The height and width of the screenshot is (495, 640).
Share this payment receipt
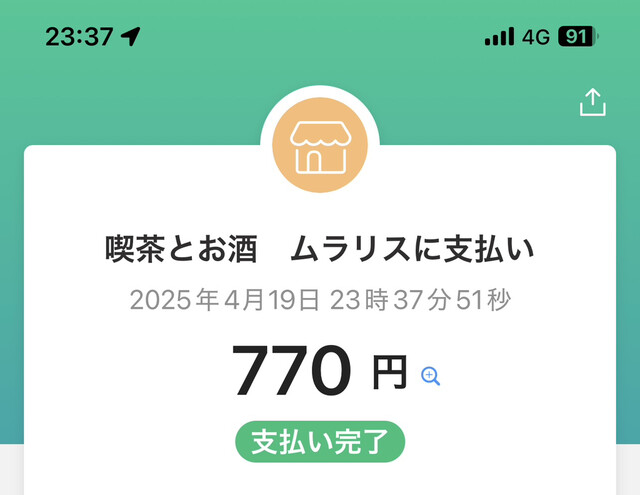593,102
